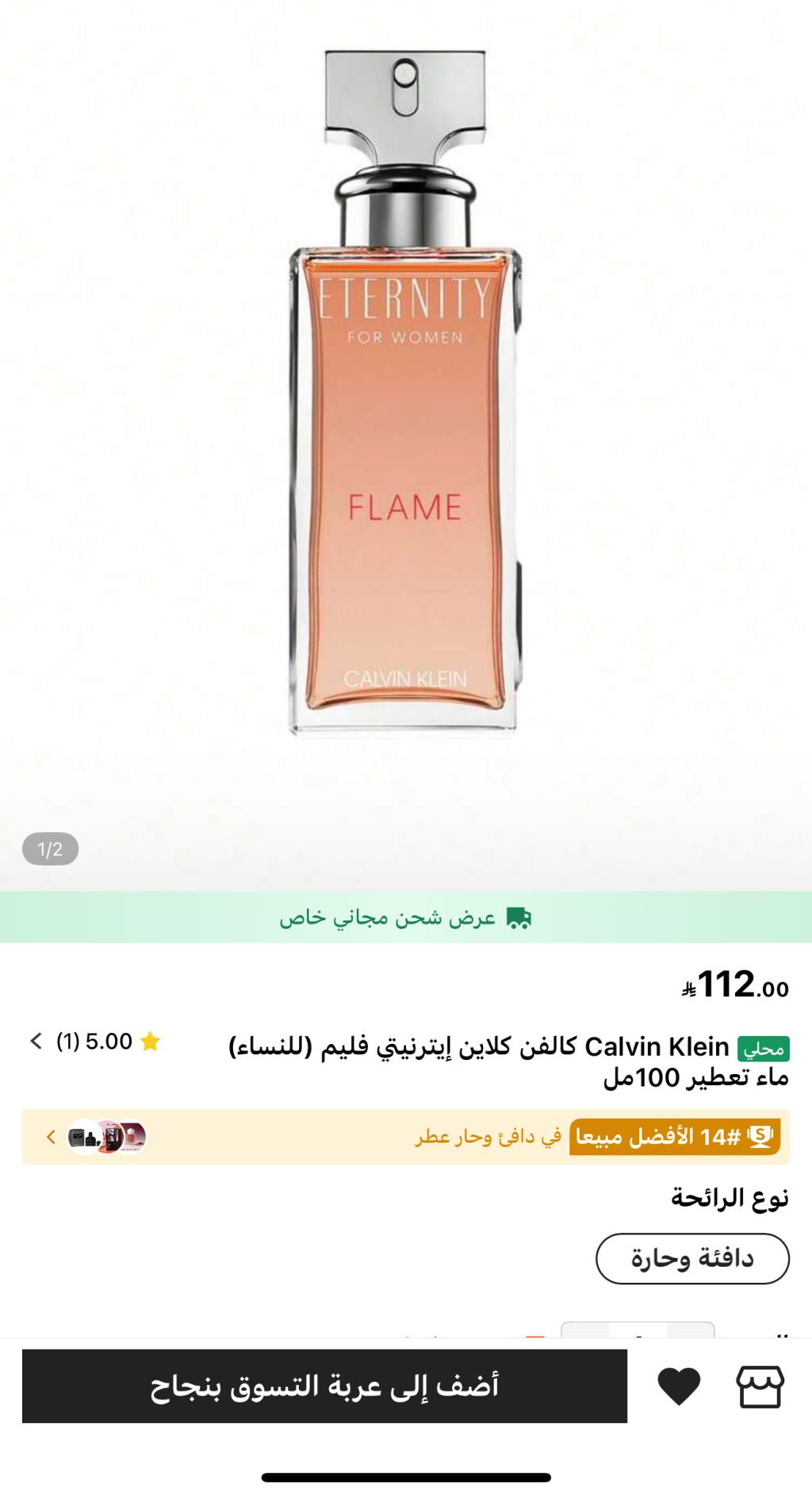This screenshot has height=1497, width=812.
Task: Open the 5.00 rating reviews
Action: click(x=94, y=1042)
